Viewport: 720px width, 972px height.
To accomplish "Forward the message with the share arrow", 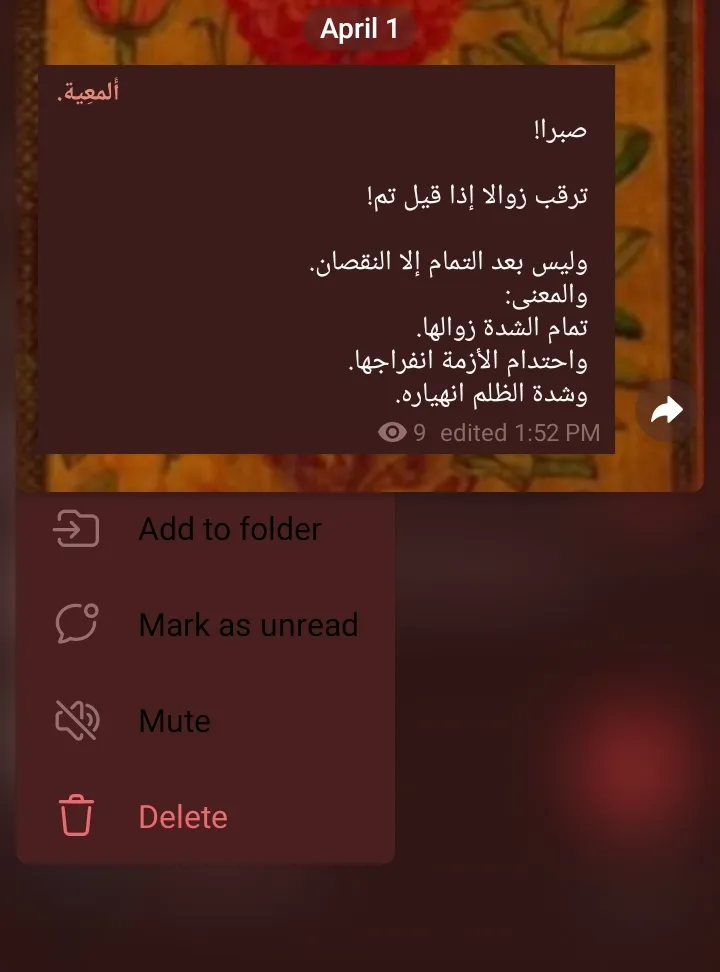I will tap(667, 410).
